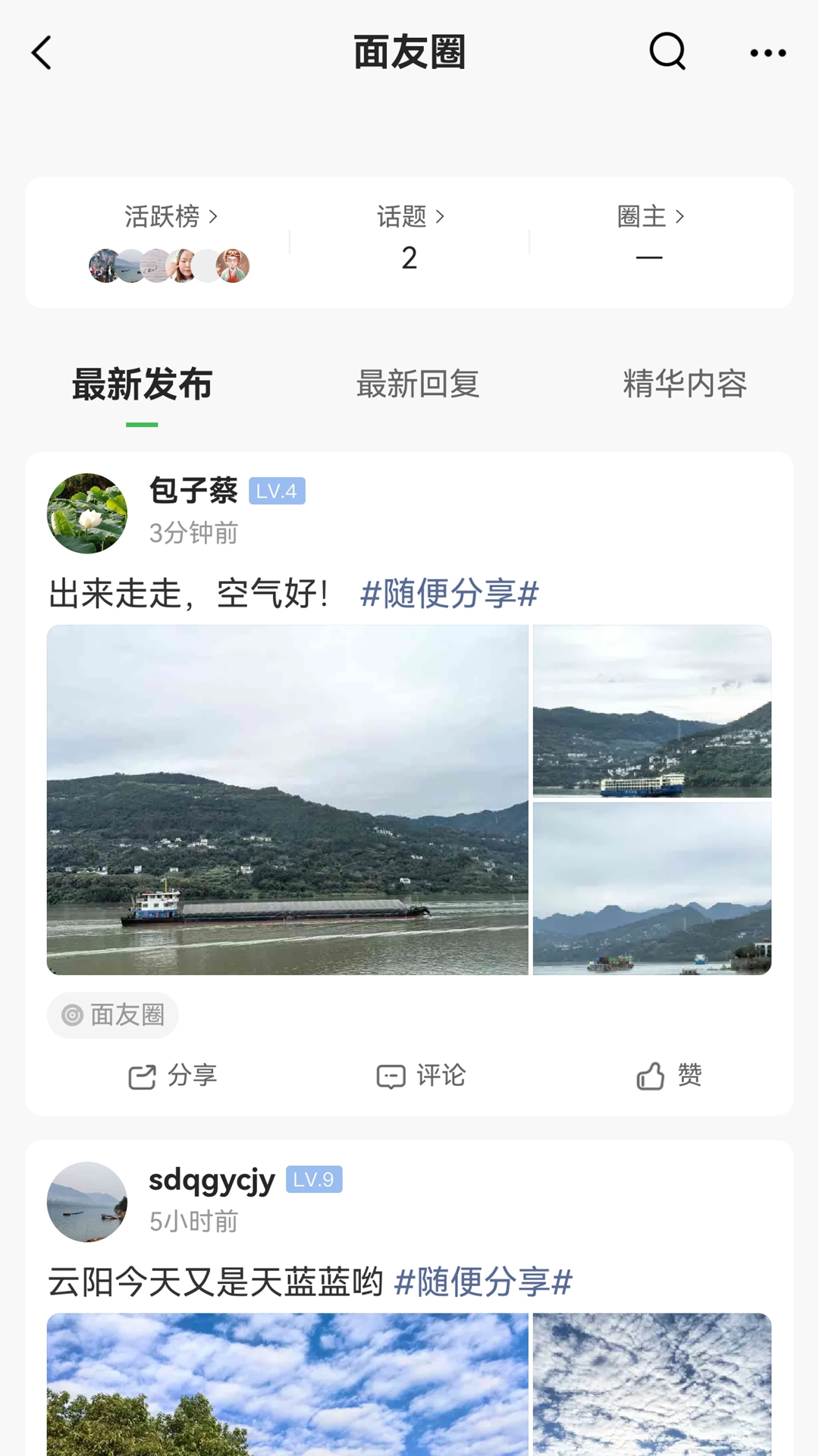819x1456 pixels.
Task: Open the 话题 topics list
Action: [x=409, y=215]
